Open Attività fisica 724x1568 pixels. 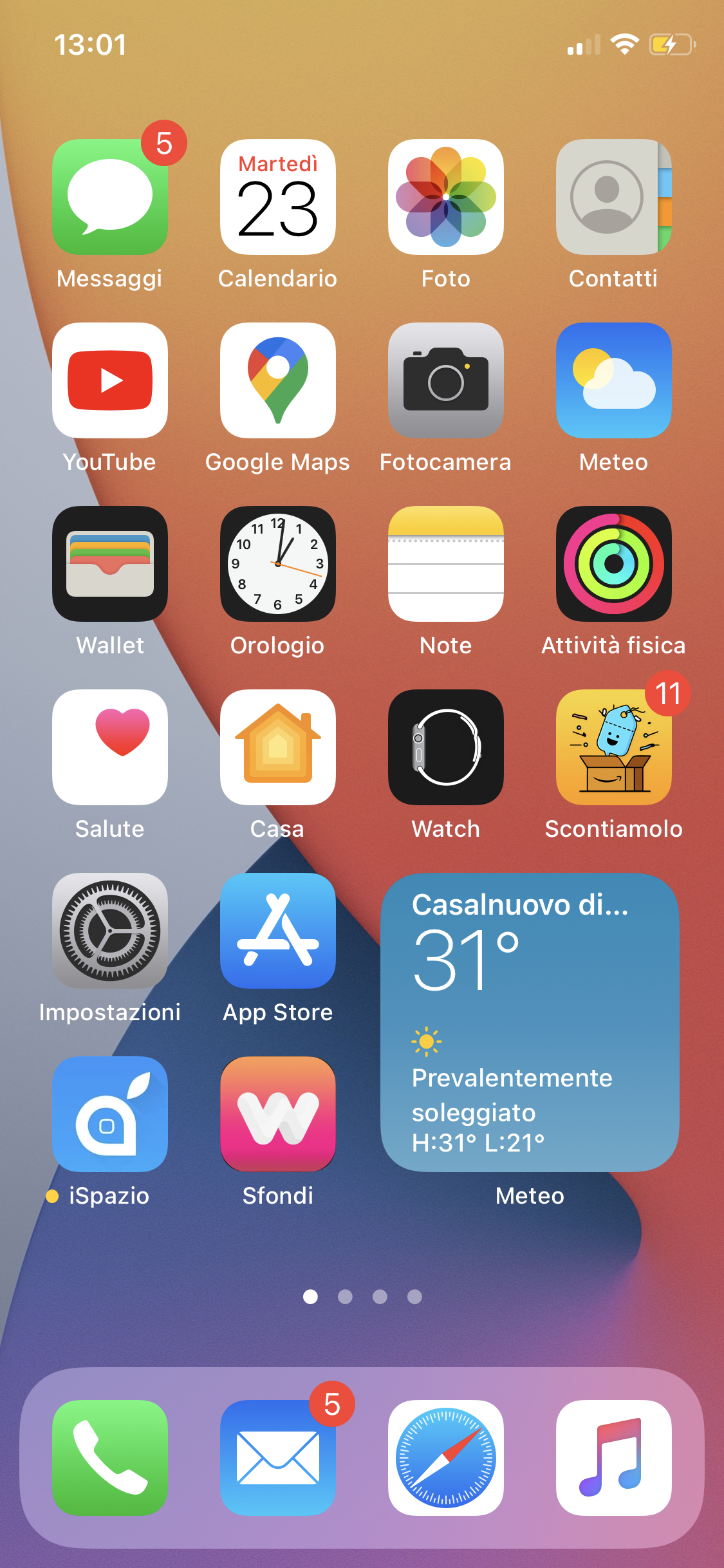pos(614,564)
